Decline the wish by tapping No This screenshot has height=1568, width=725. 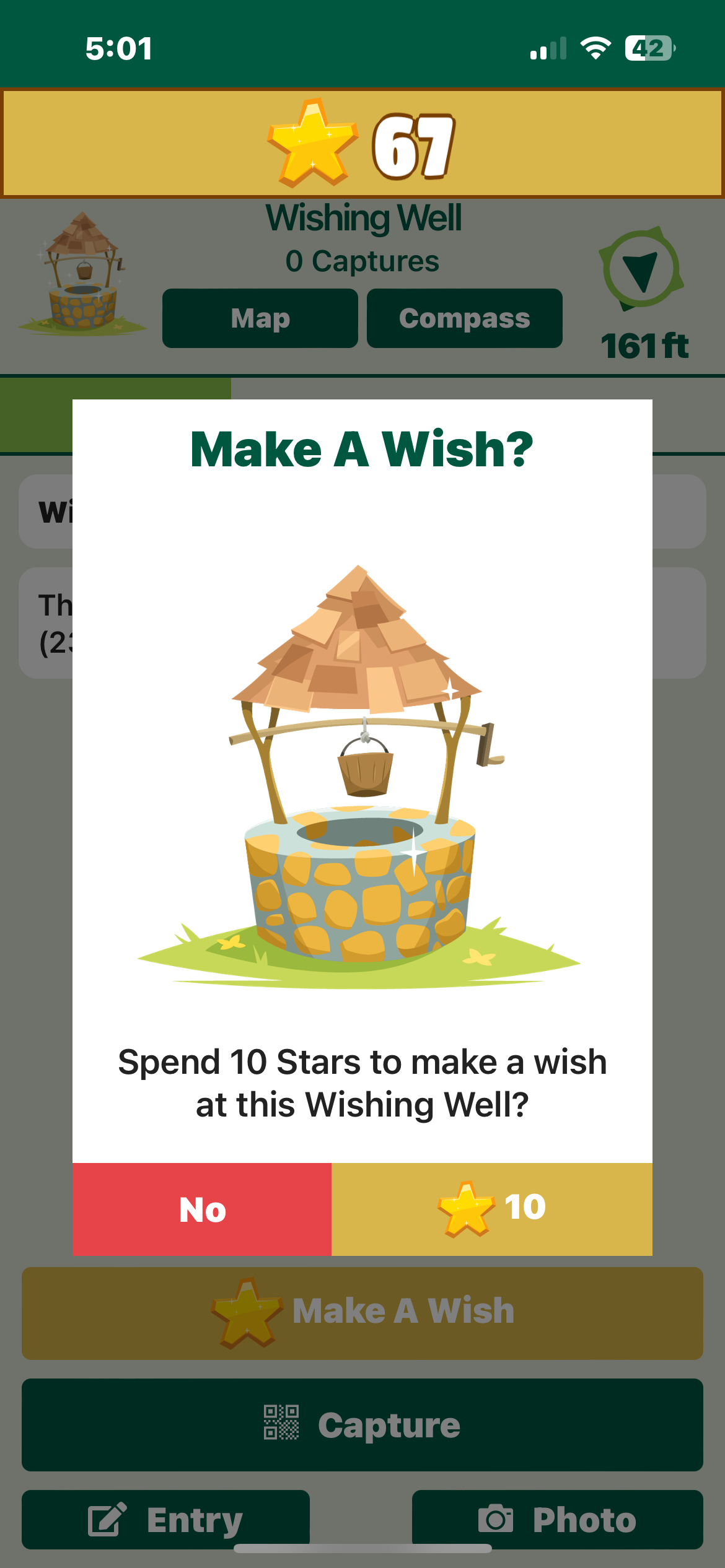click(202, 1209)
